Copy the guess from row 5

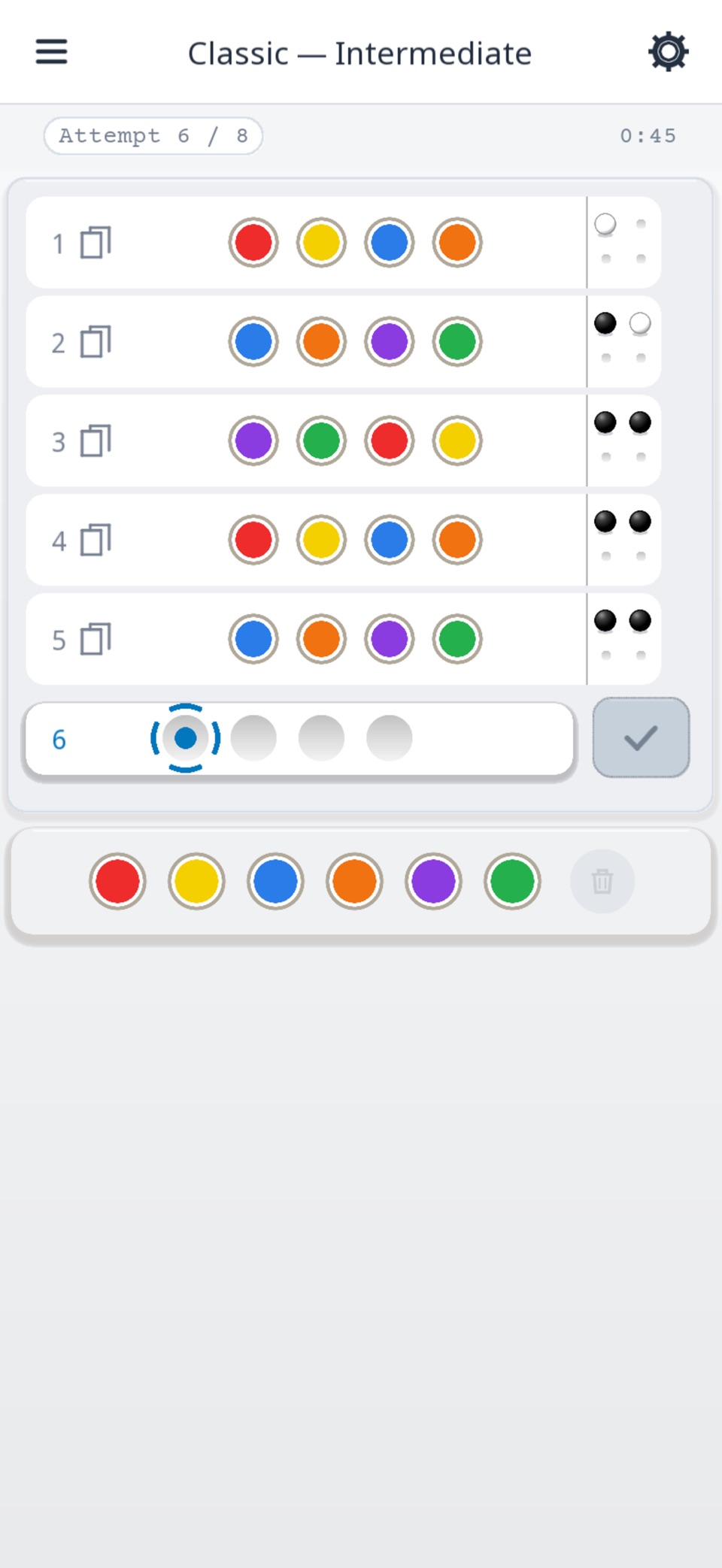tap(96, 640)
